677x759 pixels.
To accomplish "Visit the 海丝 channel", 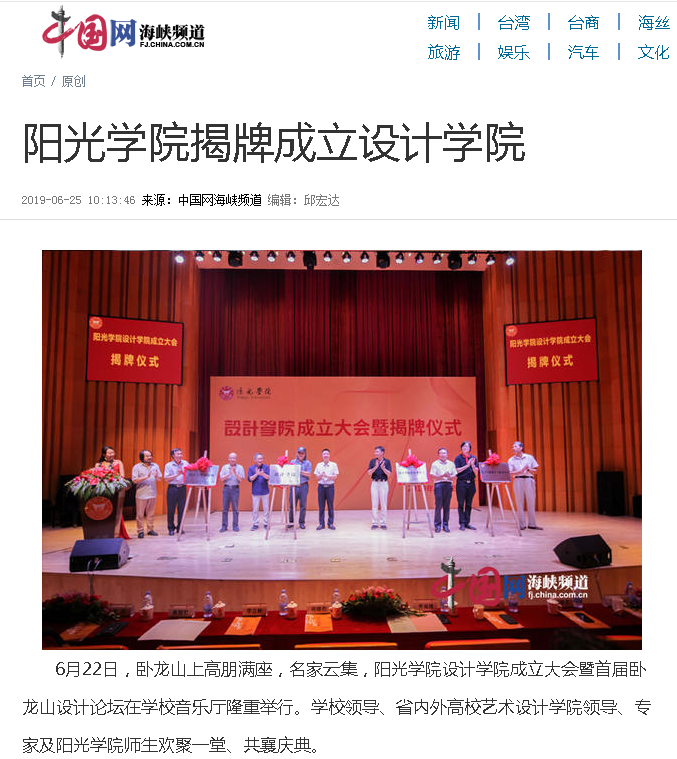I will coord(653,22).
